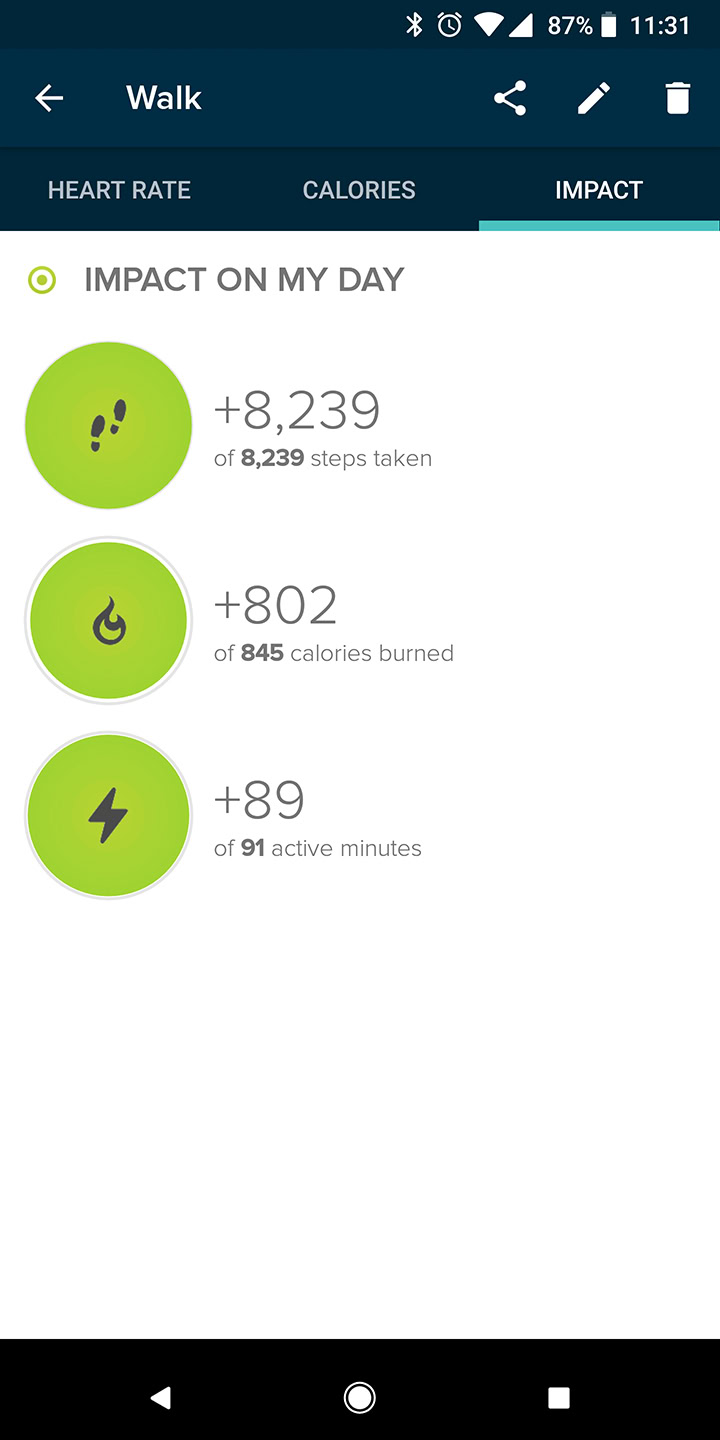Go back from the Walk screen

pyautogui.click(x=49, y=98)
